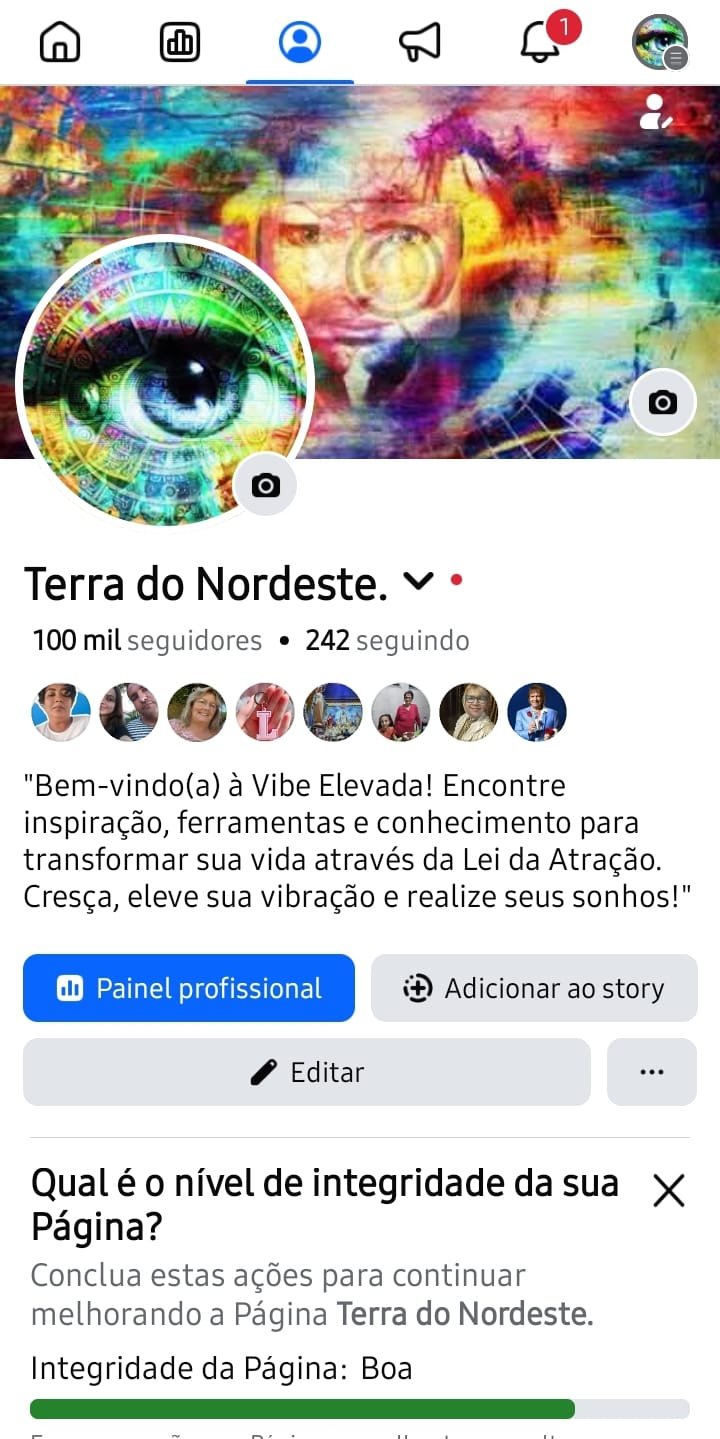
Task: Go to the Home feed tab
Action: point(60,42)
